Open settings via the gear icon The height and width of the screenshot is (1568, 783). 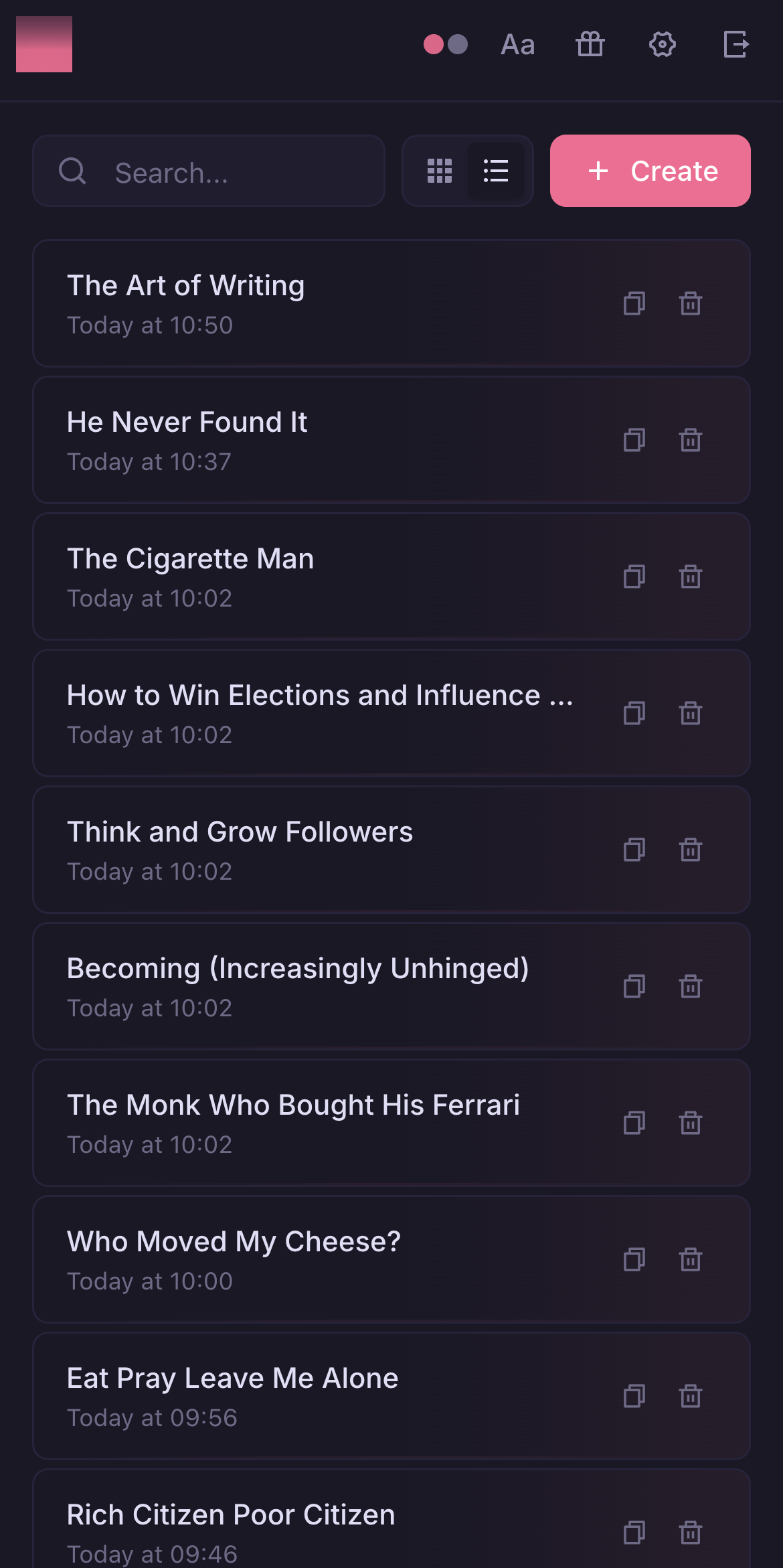[663, 44]
